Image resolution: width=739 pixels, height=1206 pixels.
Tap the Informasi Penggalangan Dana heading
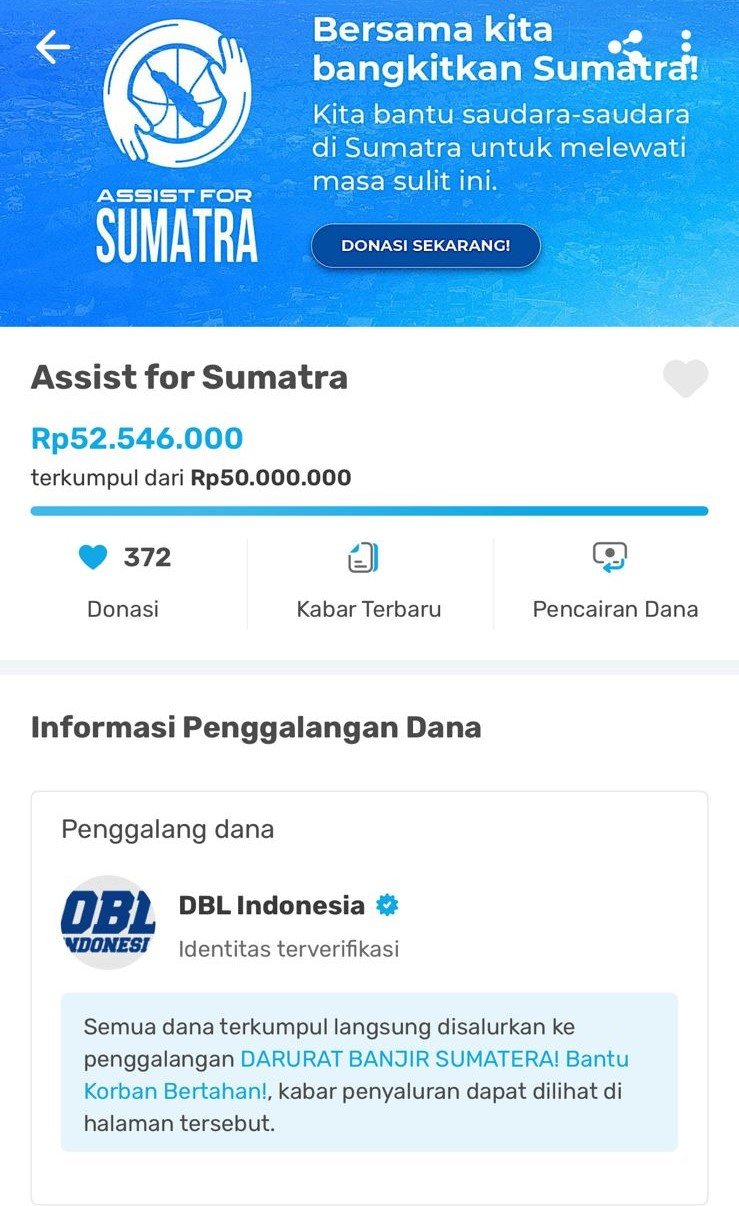click(x=257, y=727)
